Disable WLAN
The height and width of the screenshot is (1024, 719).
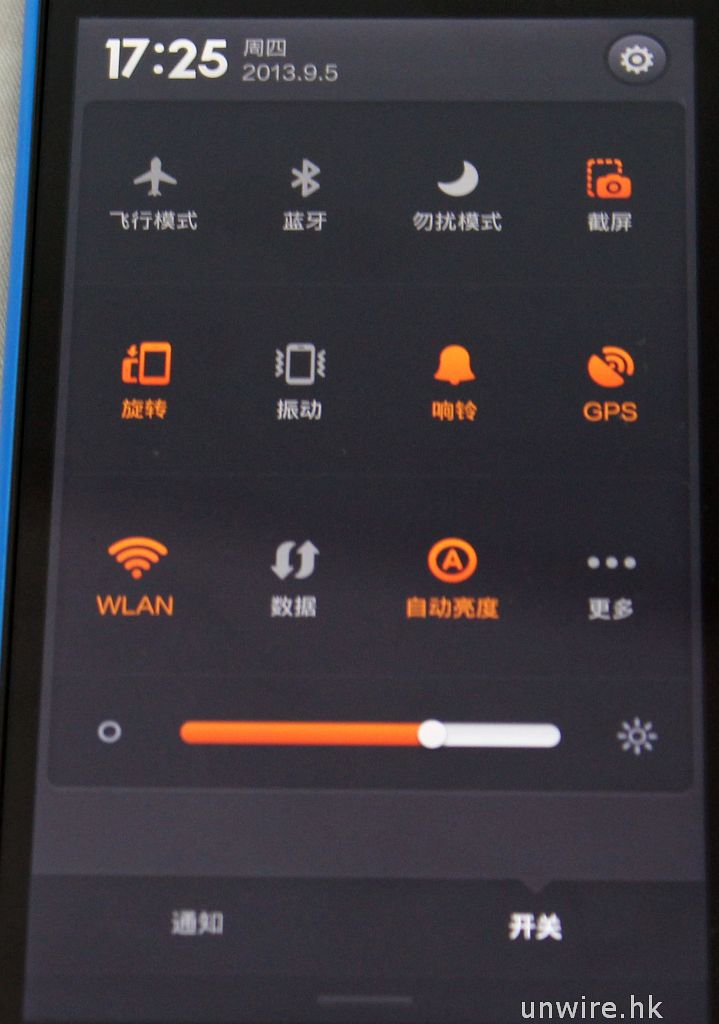(x=136, y=575)
